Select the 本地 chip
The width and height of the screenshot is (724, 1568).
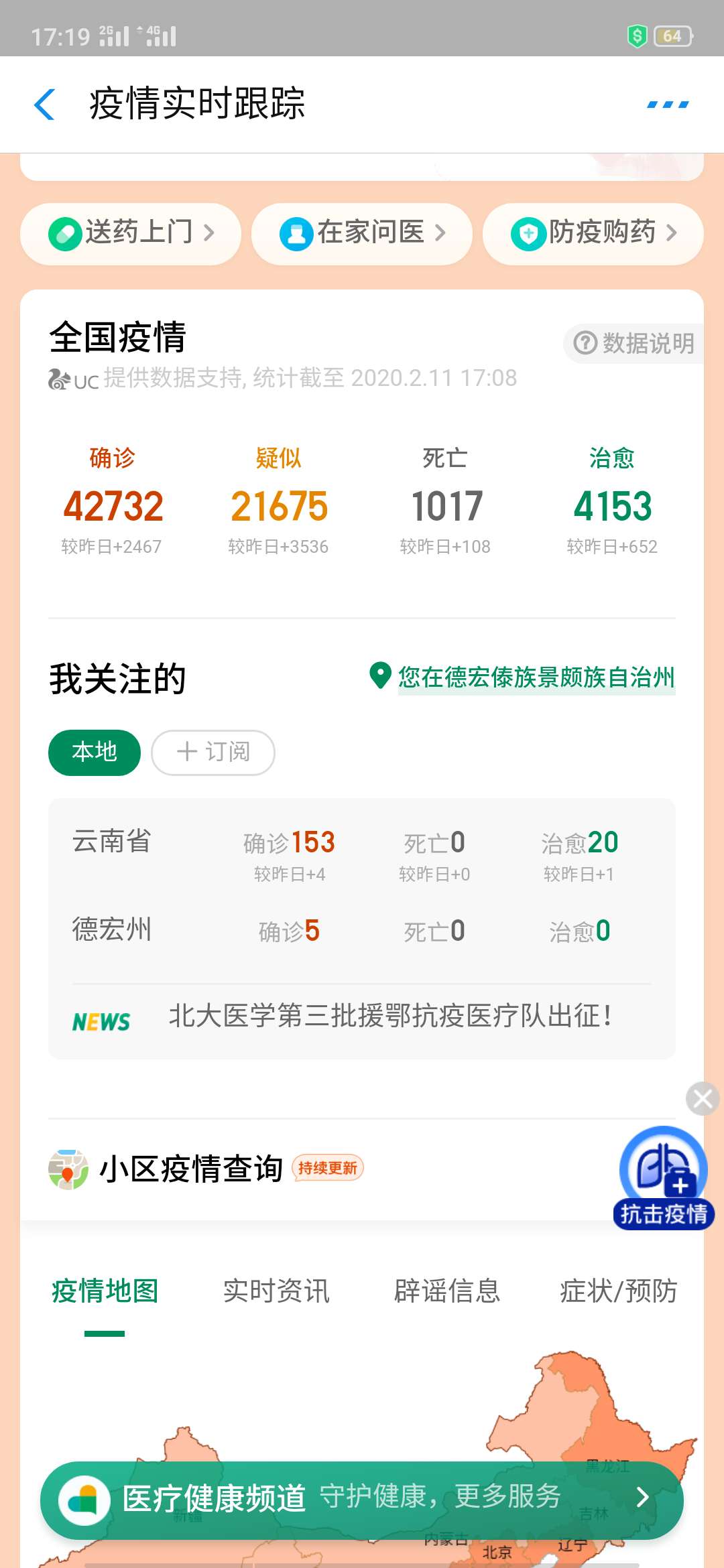95,752
